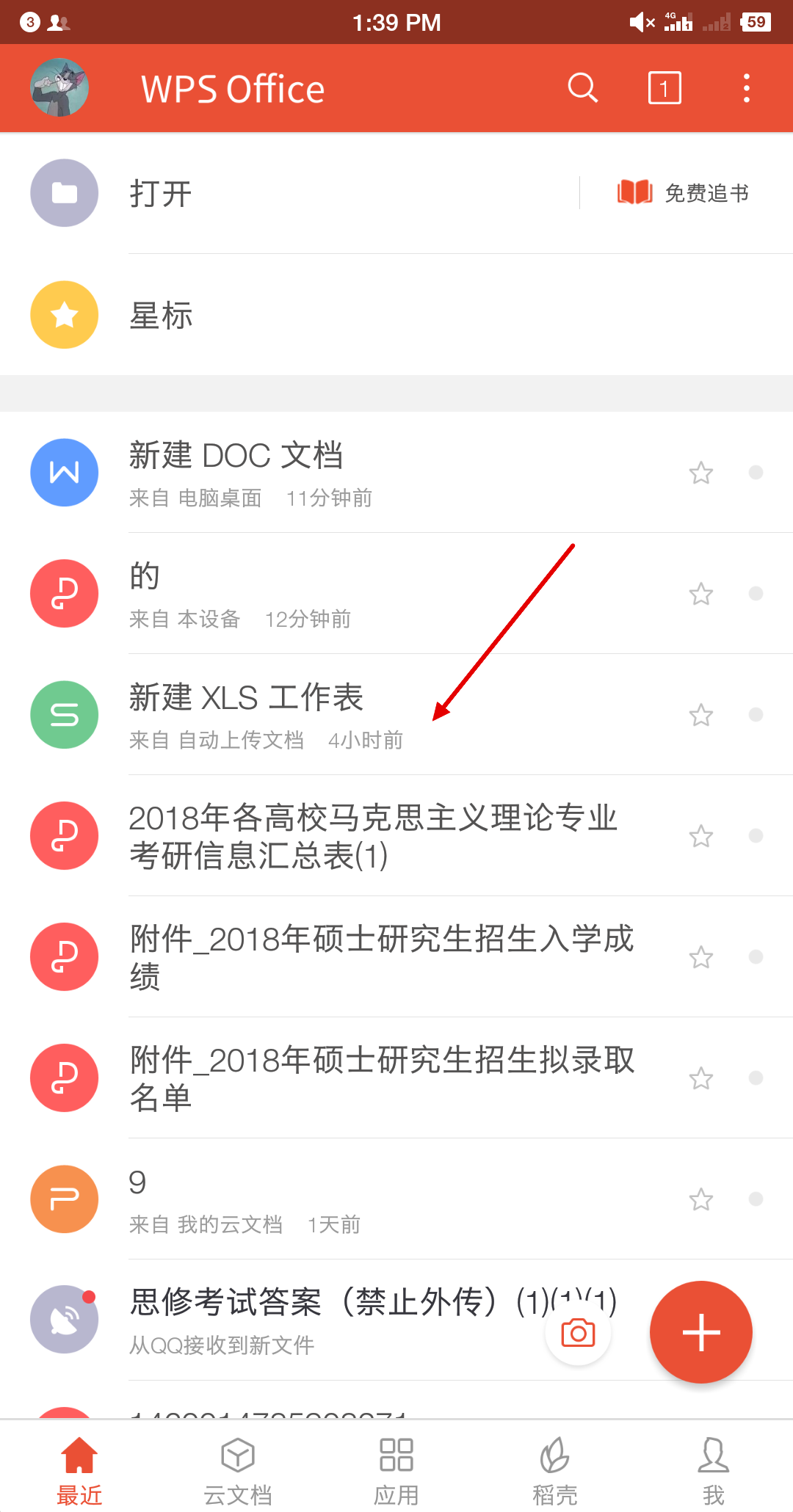Open the 免费追书 link
The image size is (793, 1512).
coord(684,193)
